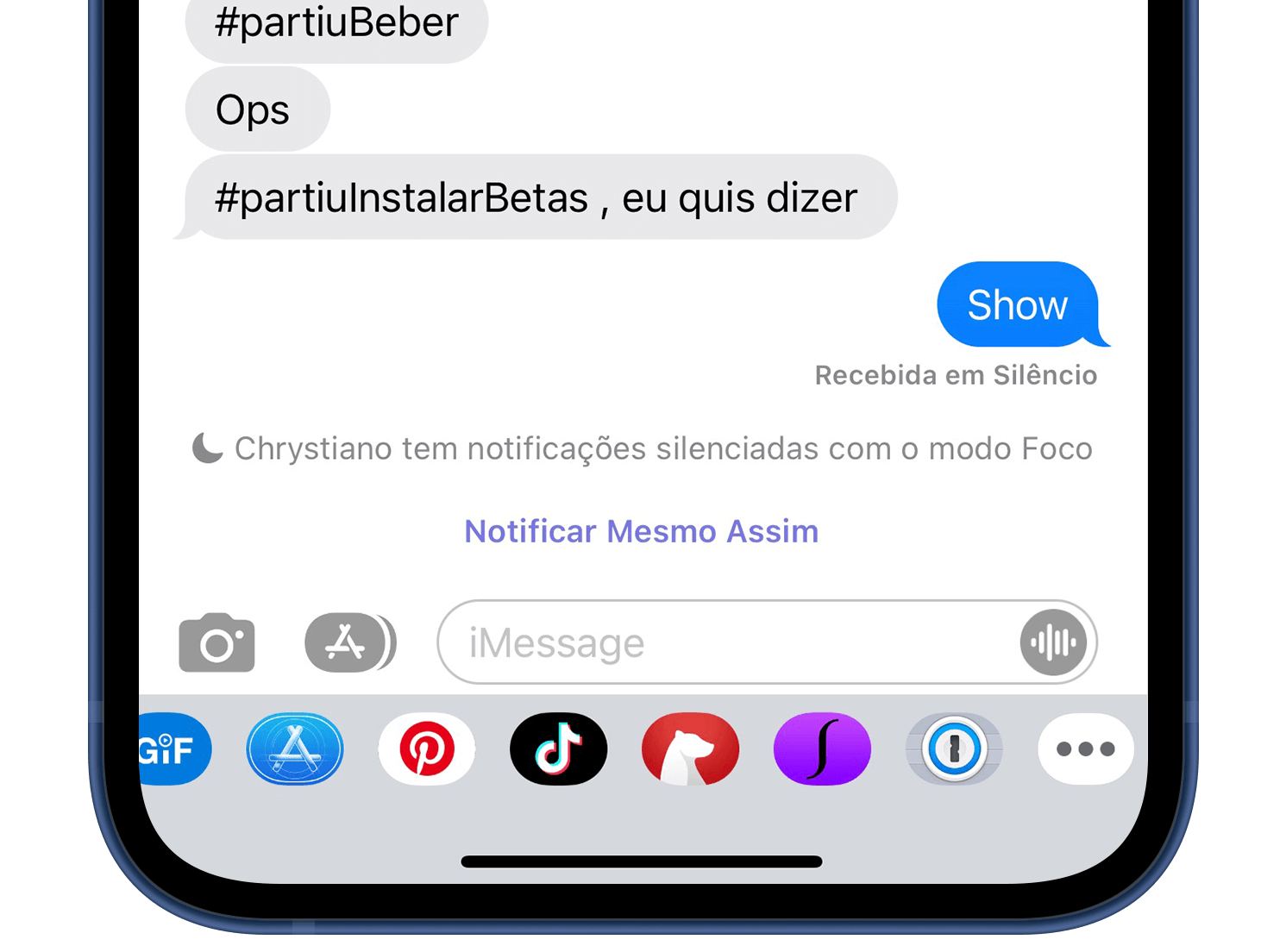This screenshot has width=1286, height=952.
Task: Open the App Store iMessage app
Action: (295, 749)
